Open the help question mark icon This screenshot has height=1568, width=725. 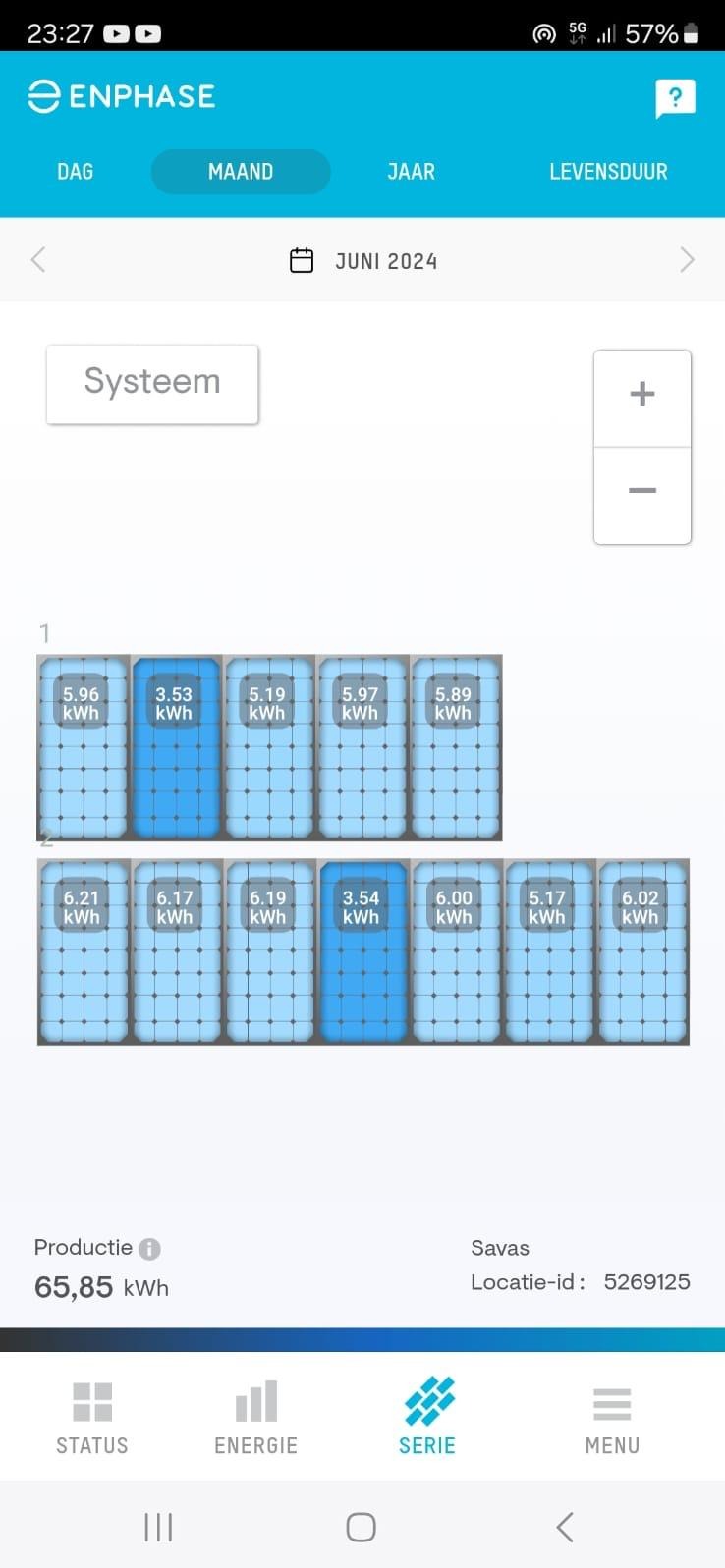pos(675,98)
